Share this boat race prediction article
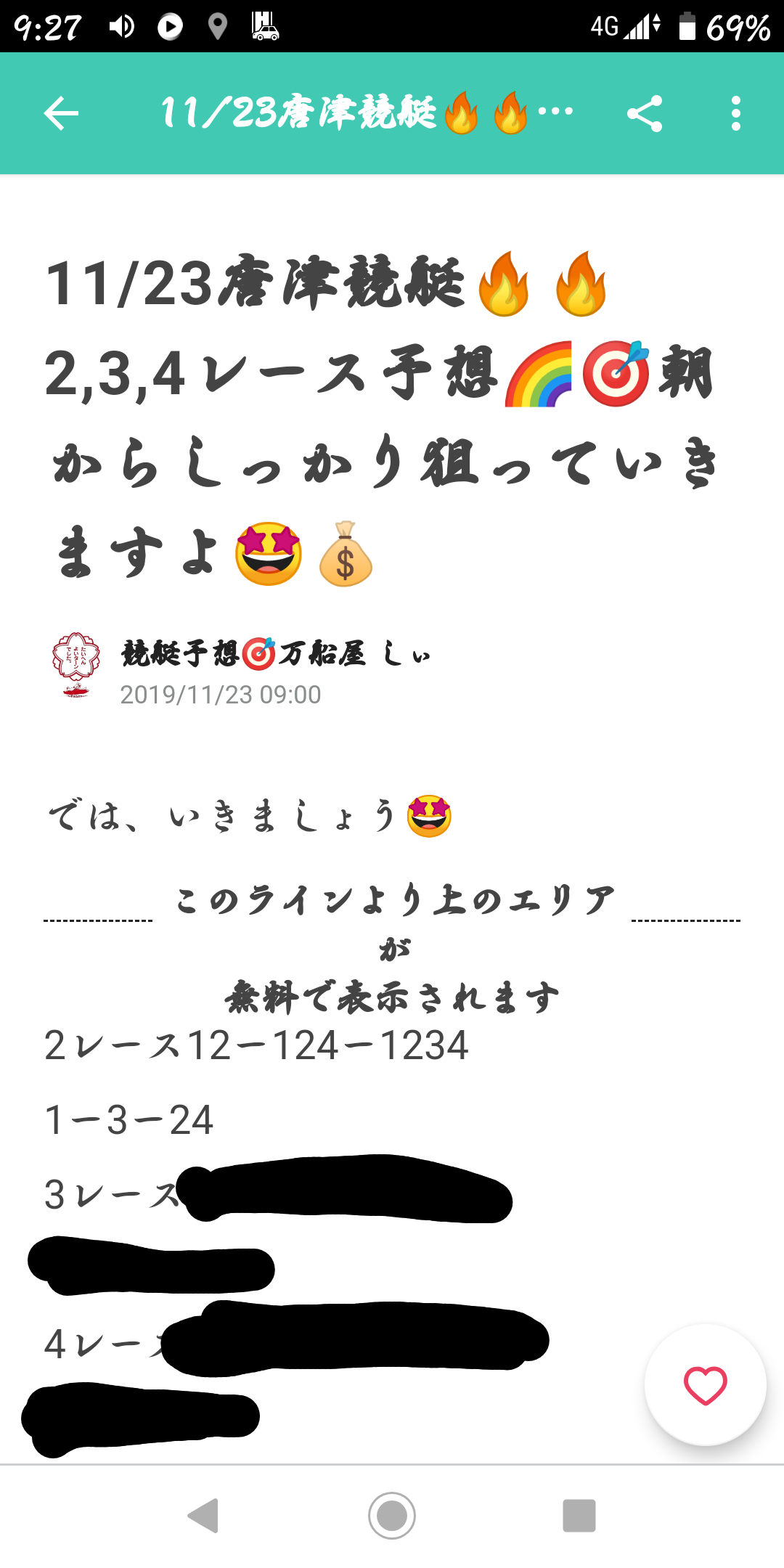 click(x=645, y=114)
